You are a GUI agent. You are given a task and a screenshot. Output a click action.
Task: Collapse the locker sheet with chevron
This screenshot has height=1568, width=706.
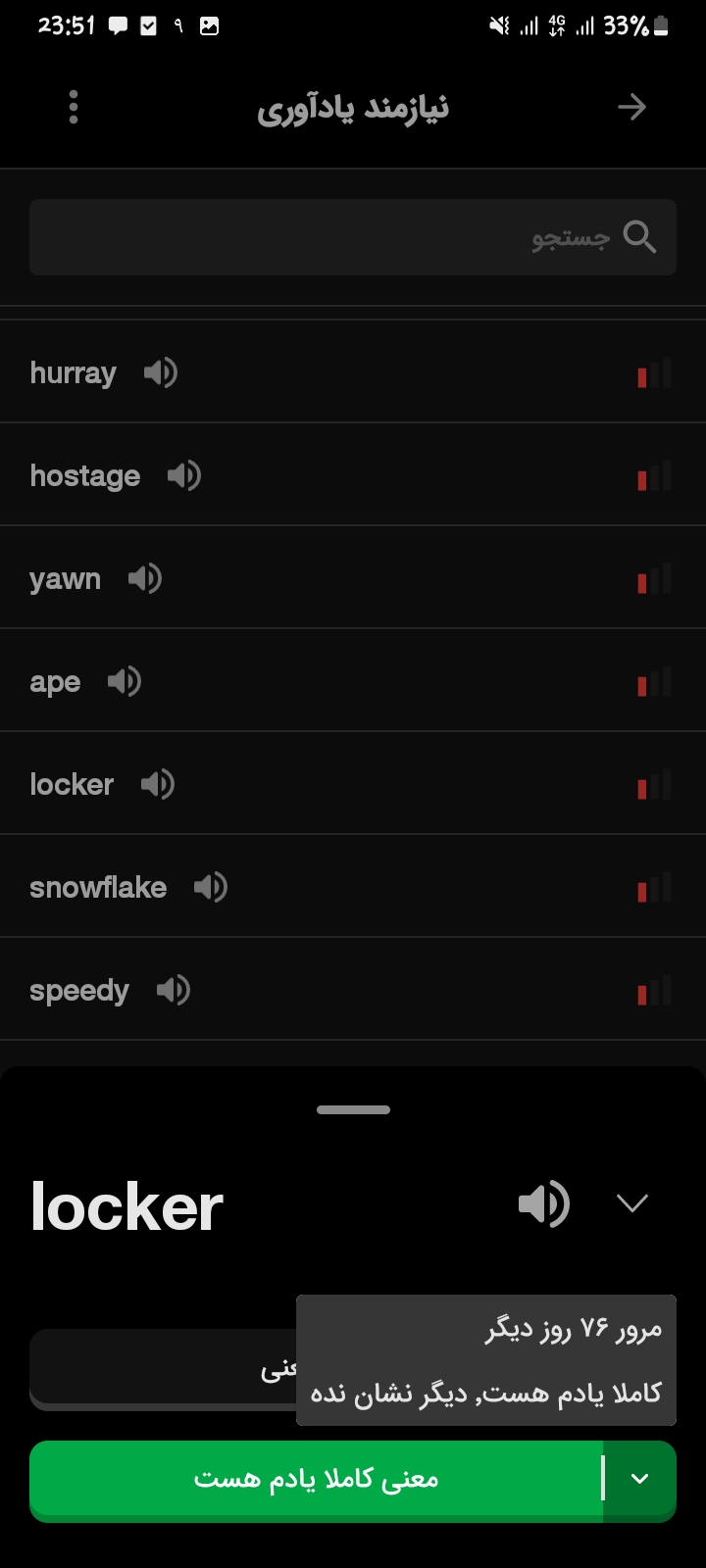pyautogui.click(x=632, y=1203)
